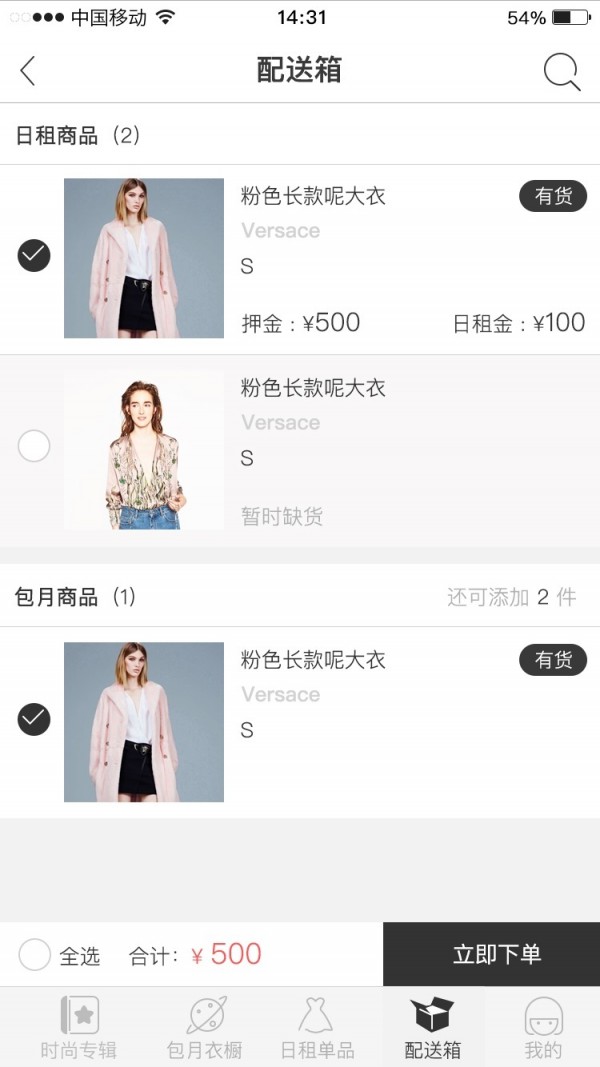Switch to the 时尚专辑 tab
This screenshot has width=600, height=1067.
coord(79,1027)
